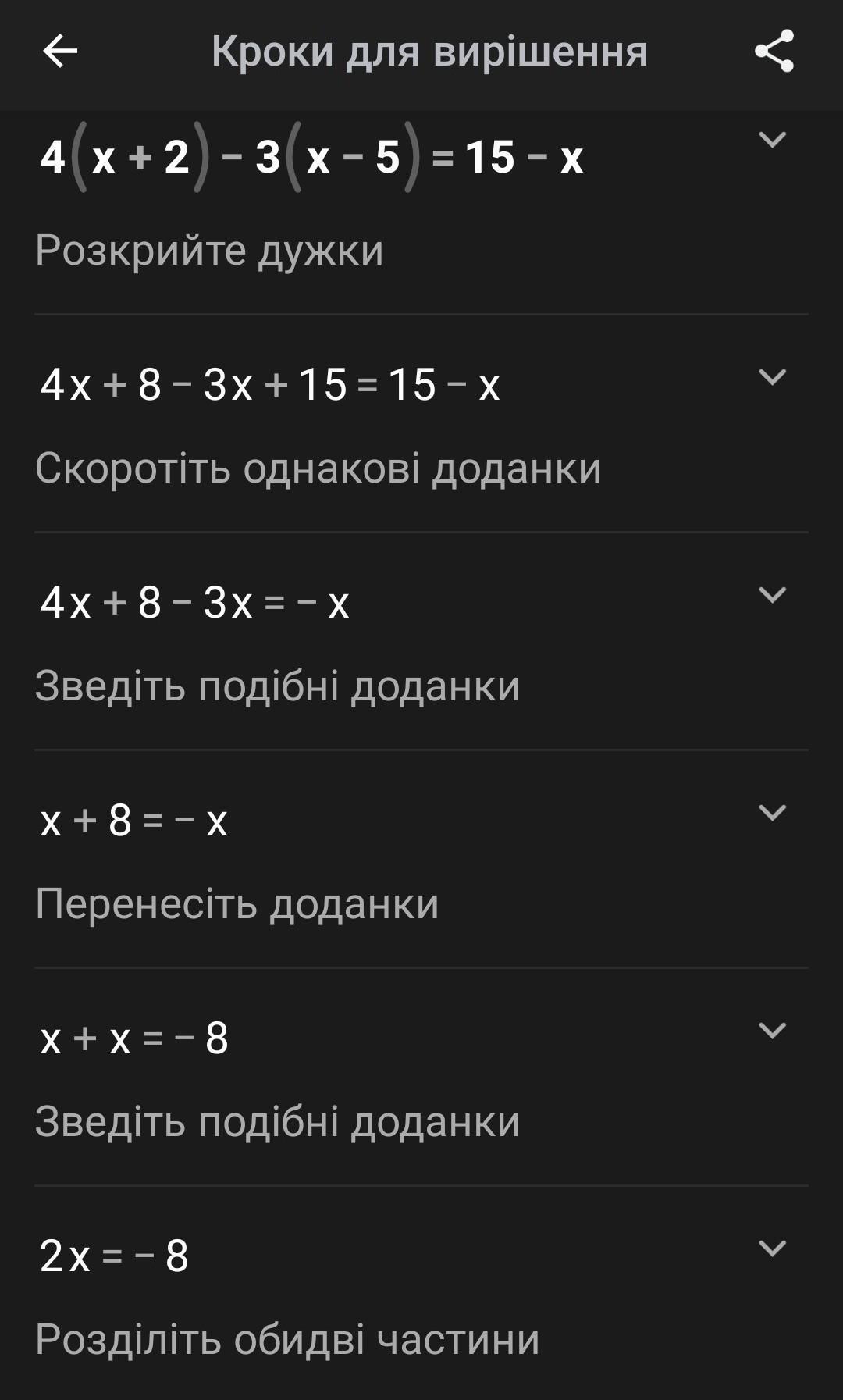The image size is (843, 1400).
Task: Expand the step for x+x=−8
Action: coord(772,1031)
